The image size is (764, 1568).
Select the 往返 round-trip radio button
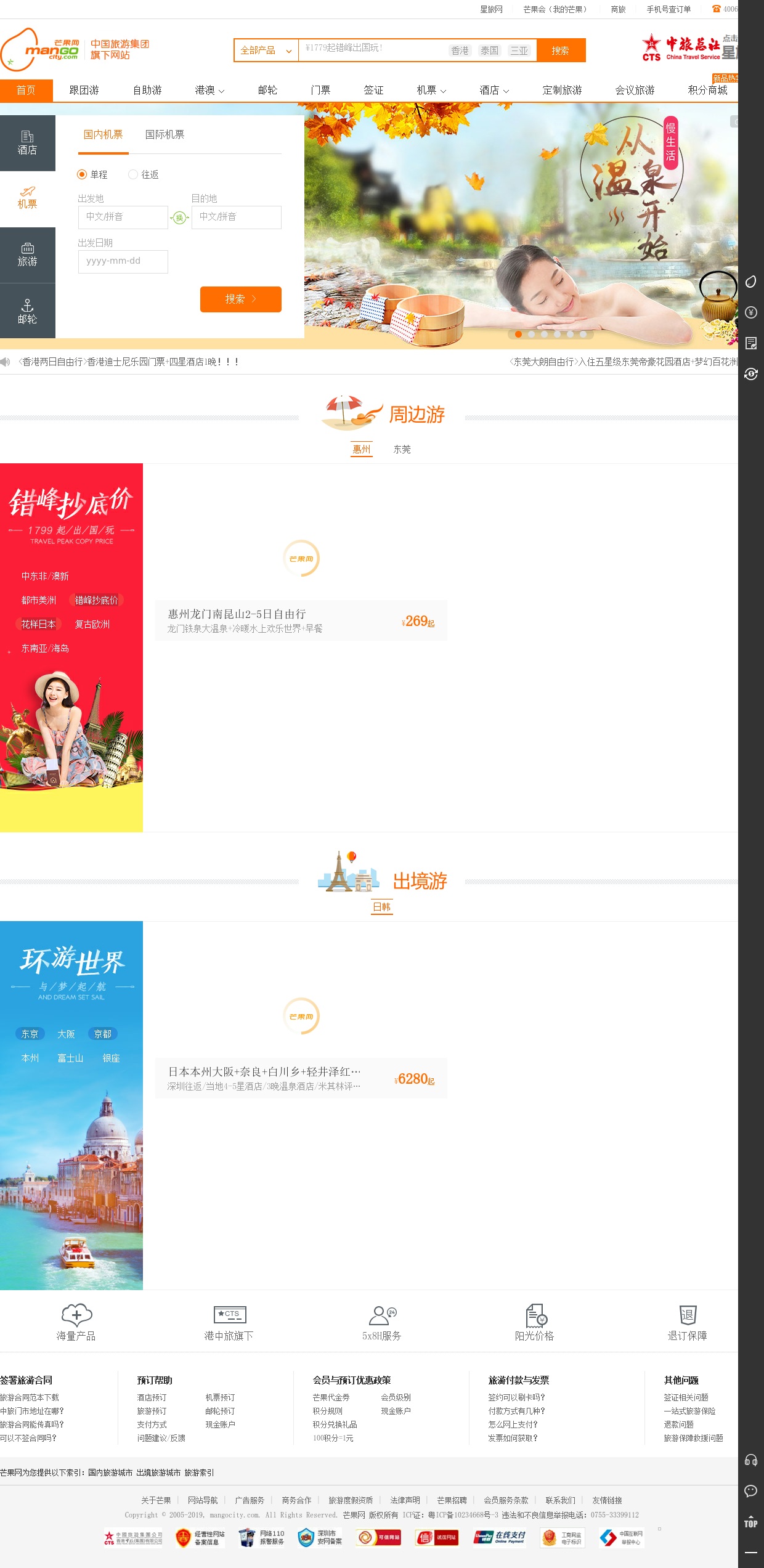click(x=133, y=174)
